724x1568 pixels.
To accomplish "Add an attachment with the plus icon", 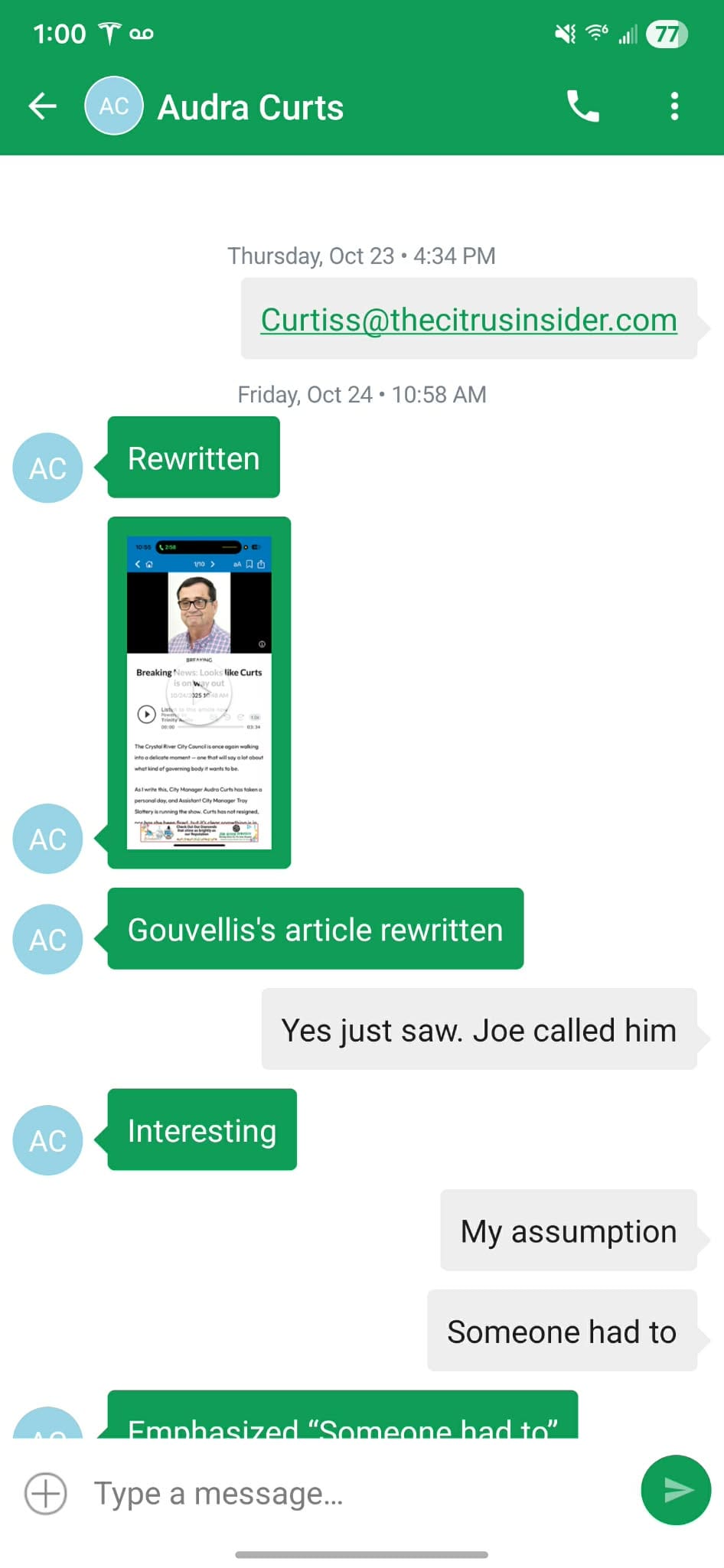I will coord(46,1493).
